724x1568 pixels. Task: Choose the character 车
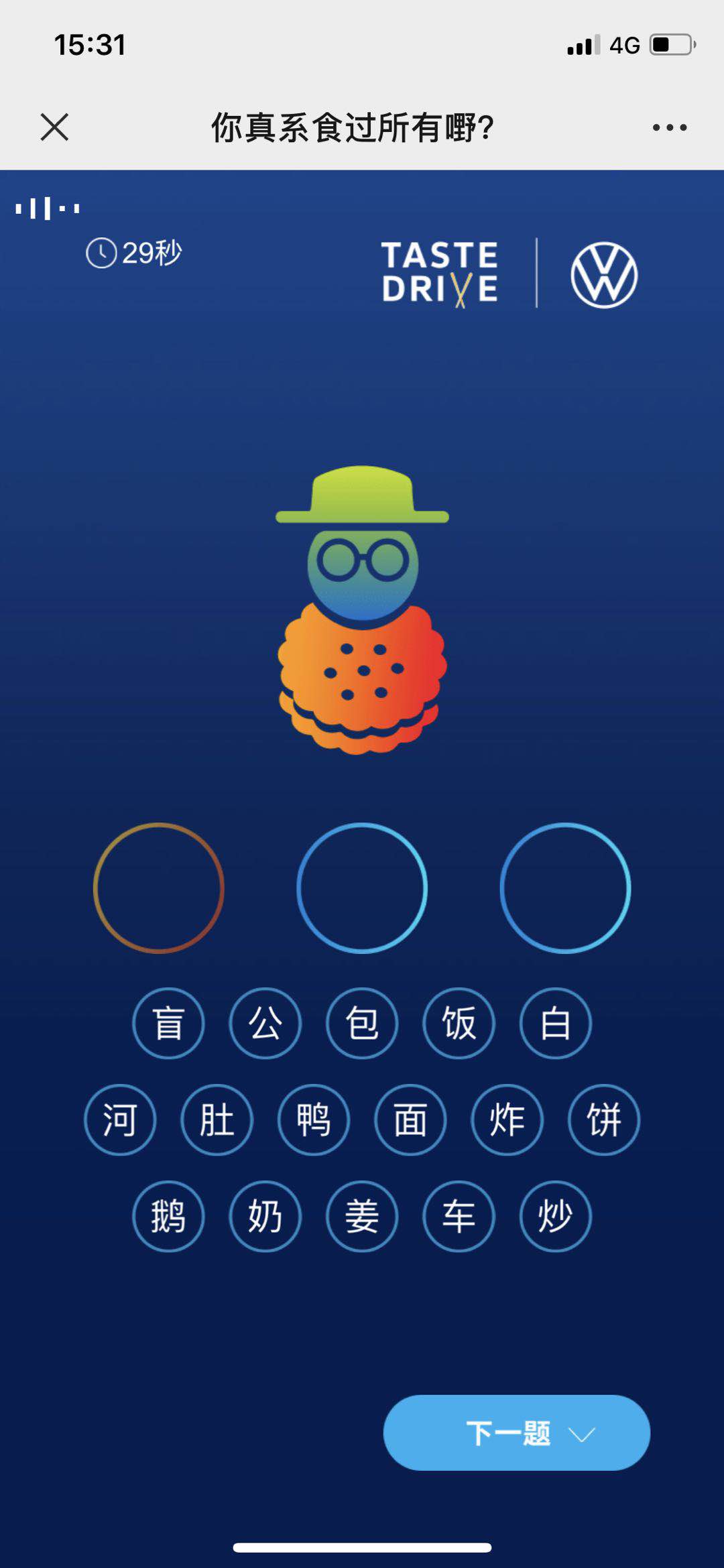459,1216
